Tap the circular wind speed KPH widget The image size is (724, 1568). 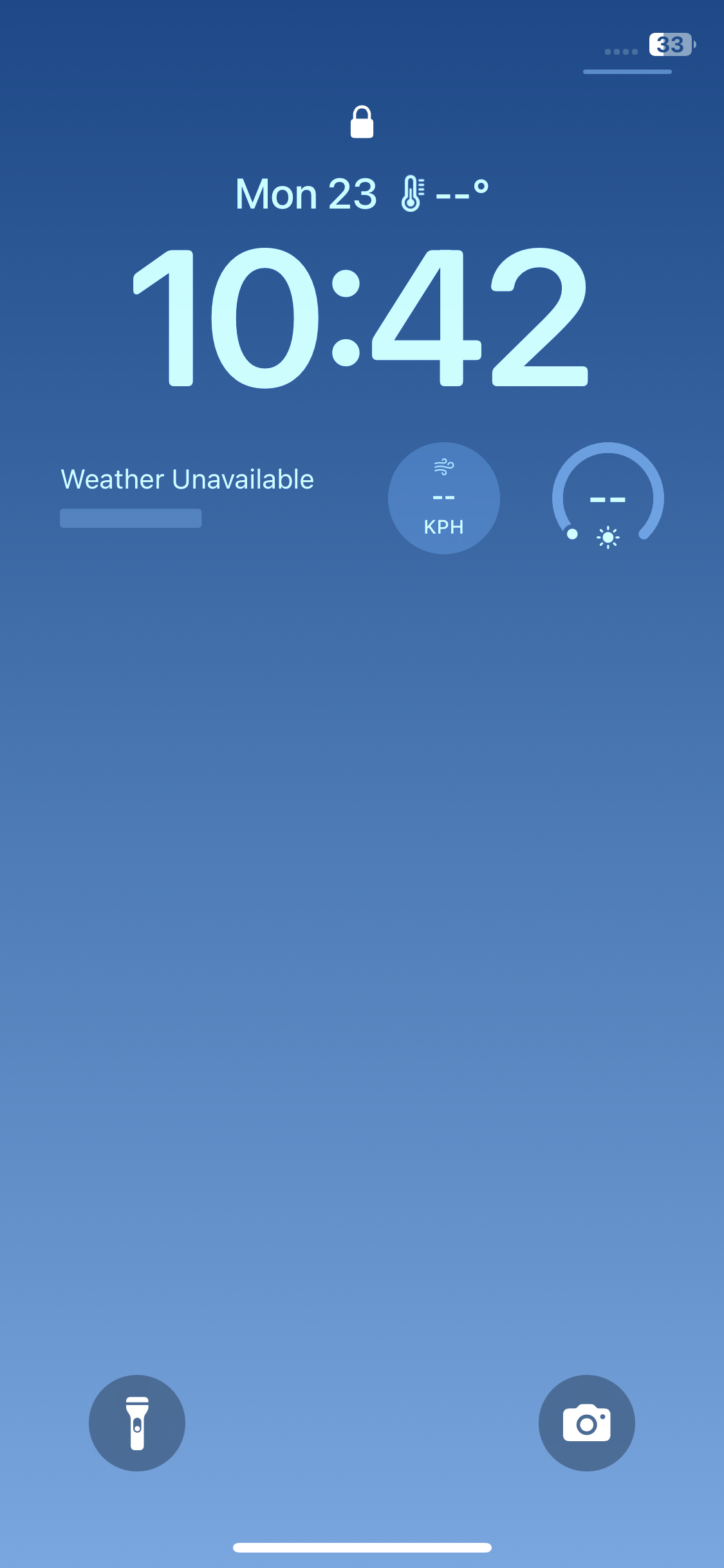coord(443,498)
